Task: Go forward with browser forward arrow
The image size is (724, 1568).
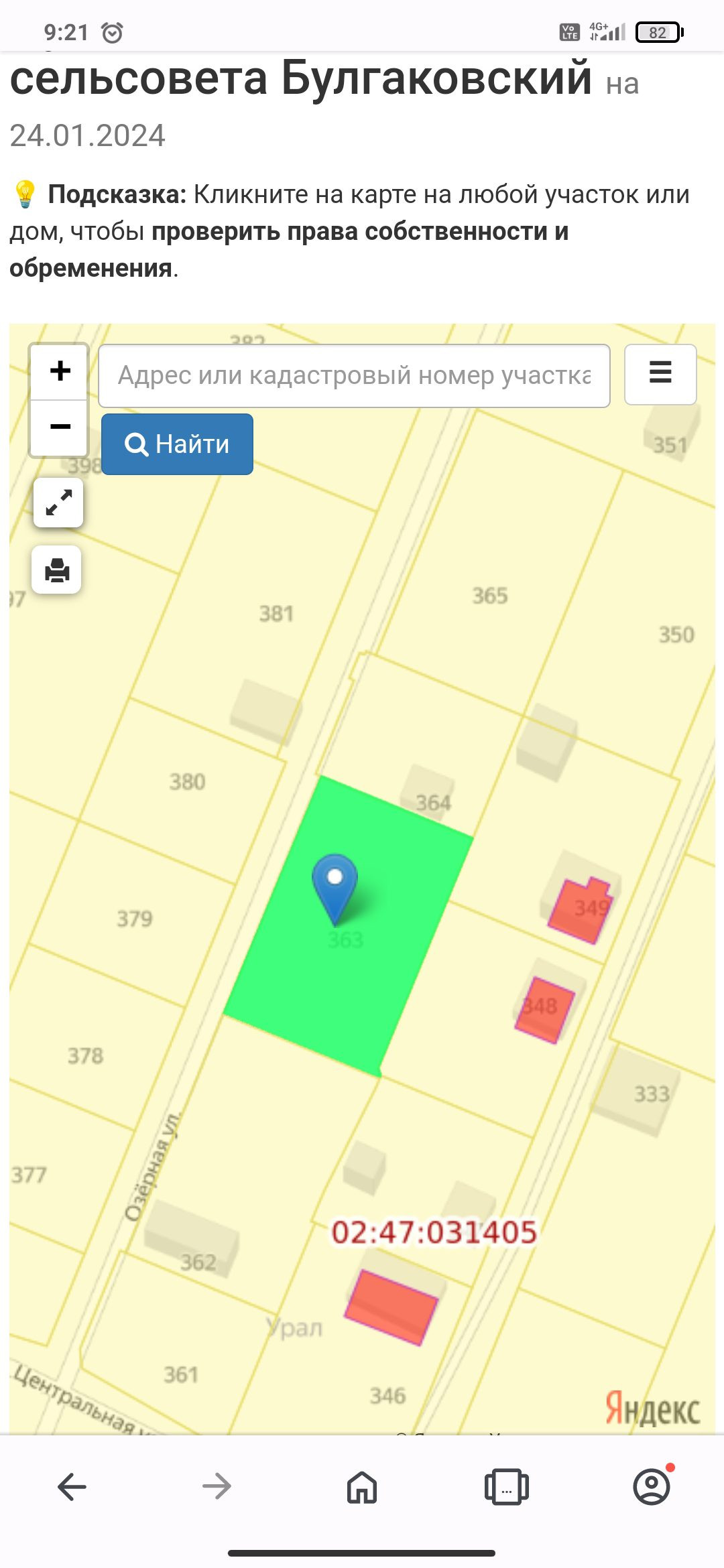Action: (x=217, y=1487)
